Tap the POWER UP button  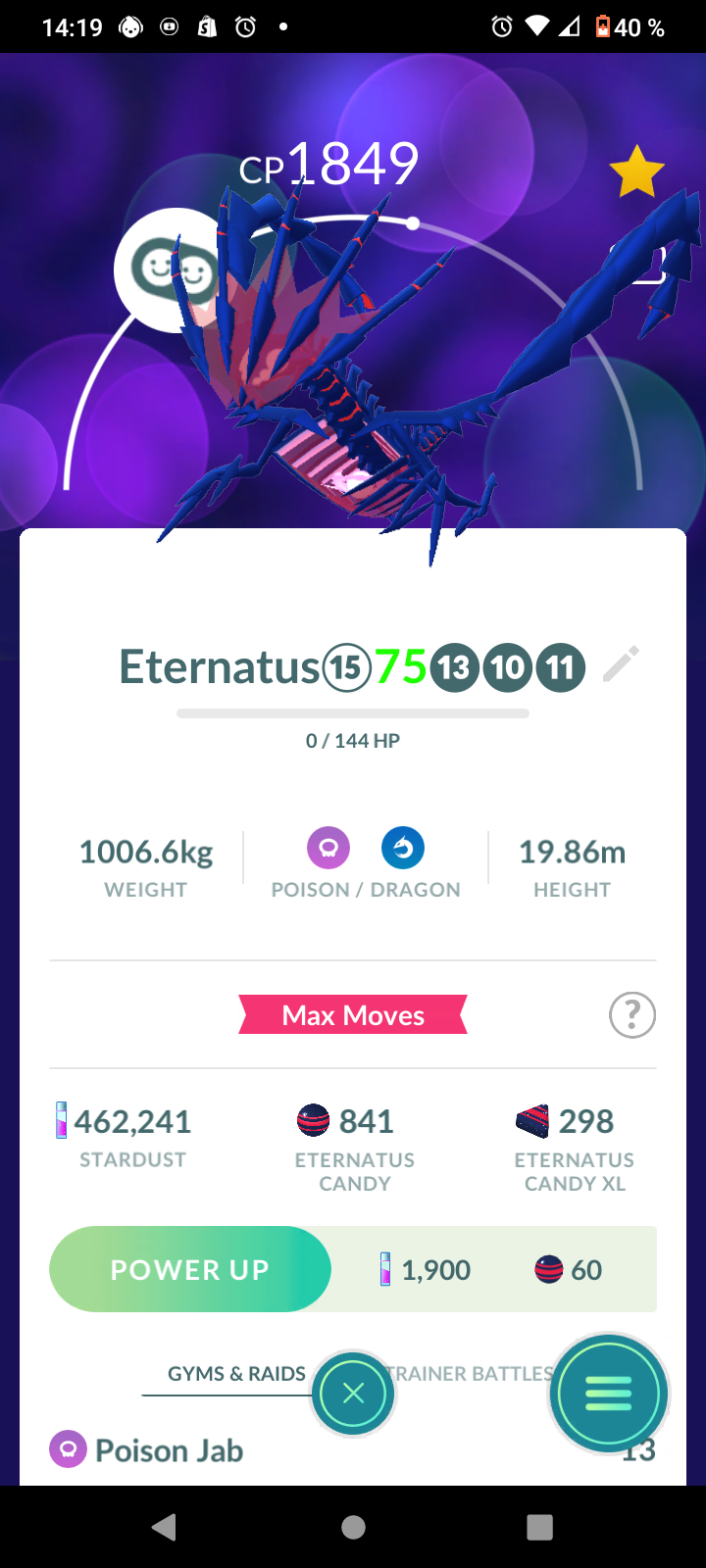190,1269
